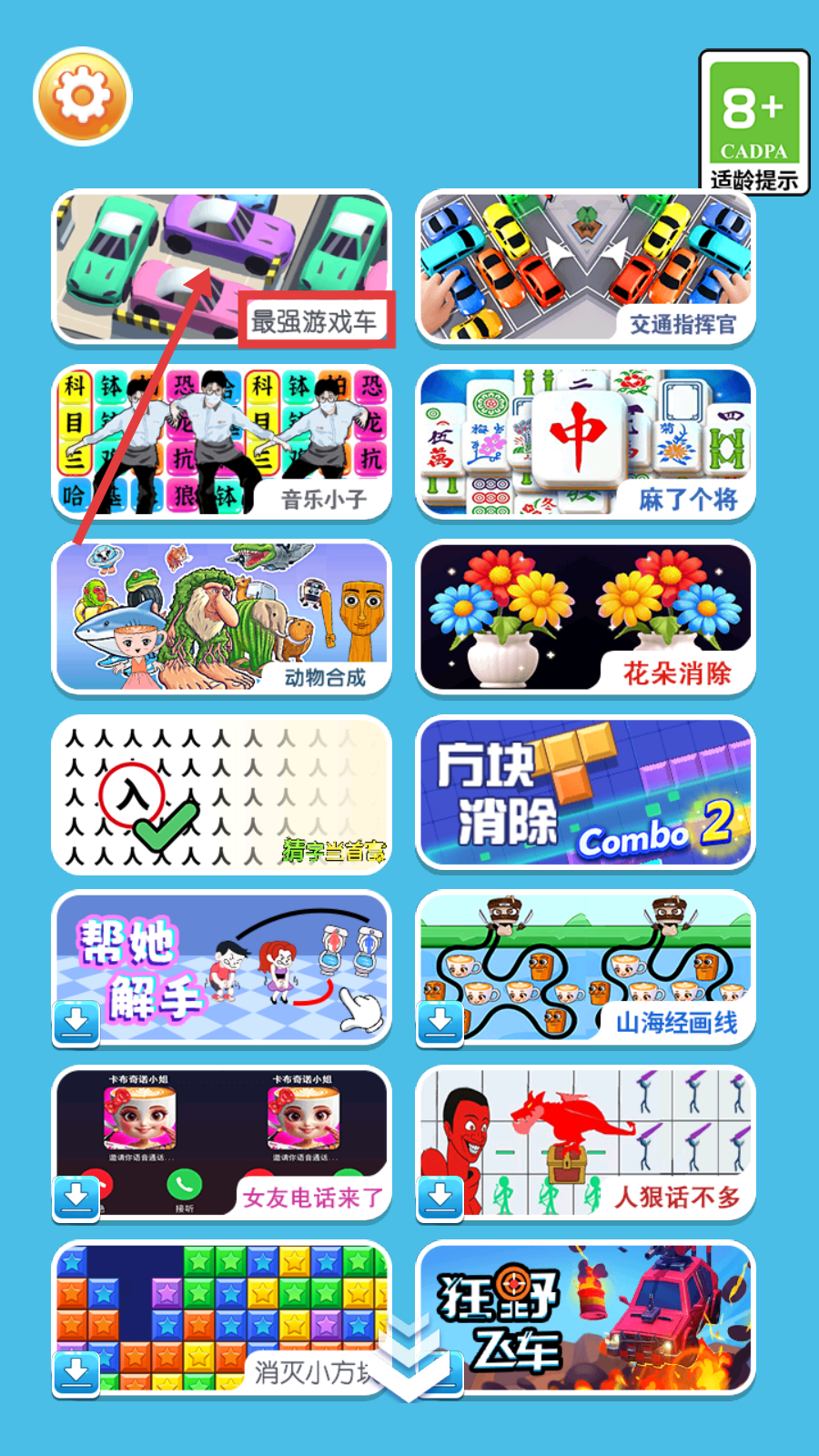Download the 帮她解手 game
Image resolution: width=819 pixels, height=1456 pixels.
[76, 1023]
